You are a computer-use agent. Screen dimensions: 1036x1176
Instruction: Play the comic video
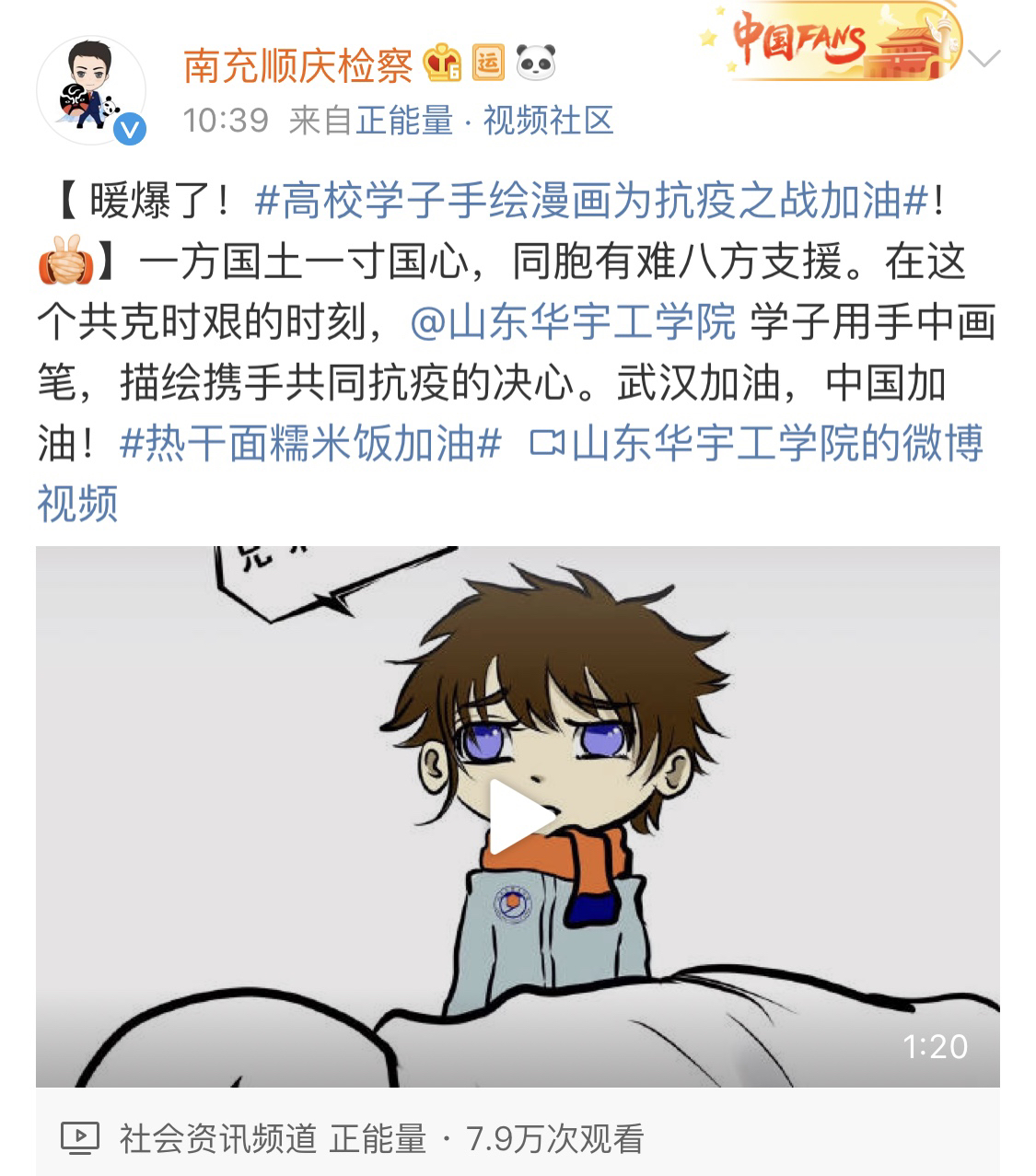518,817
